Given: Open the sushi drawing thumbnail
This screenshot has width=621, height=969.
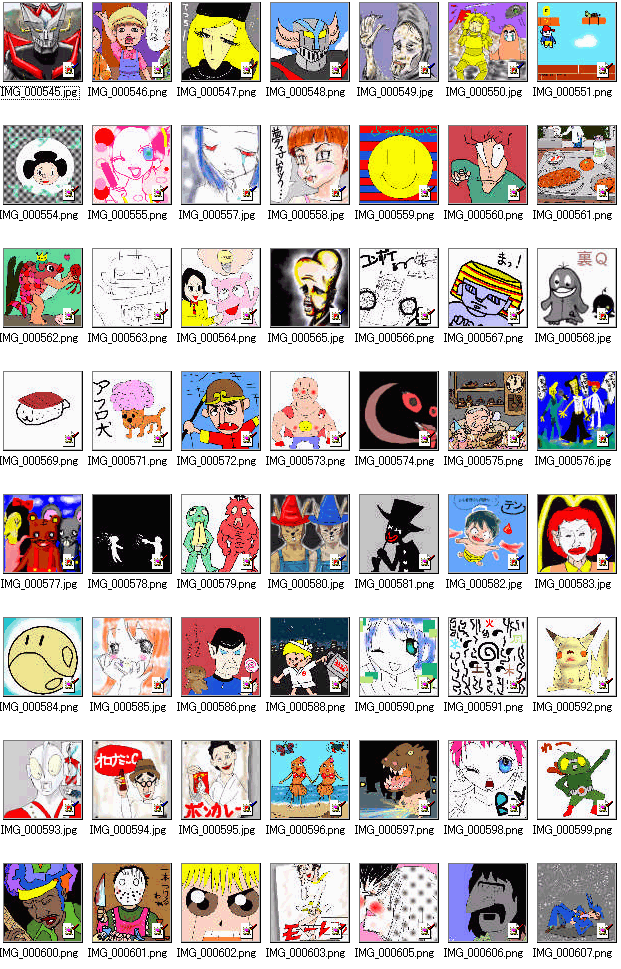Looking at the screenshot, I should point(42,410).
